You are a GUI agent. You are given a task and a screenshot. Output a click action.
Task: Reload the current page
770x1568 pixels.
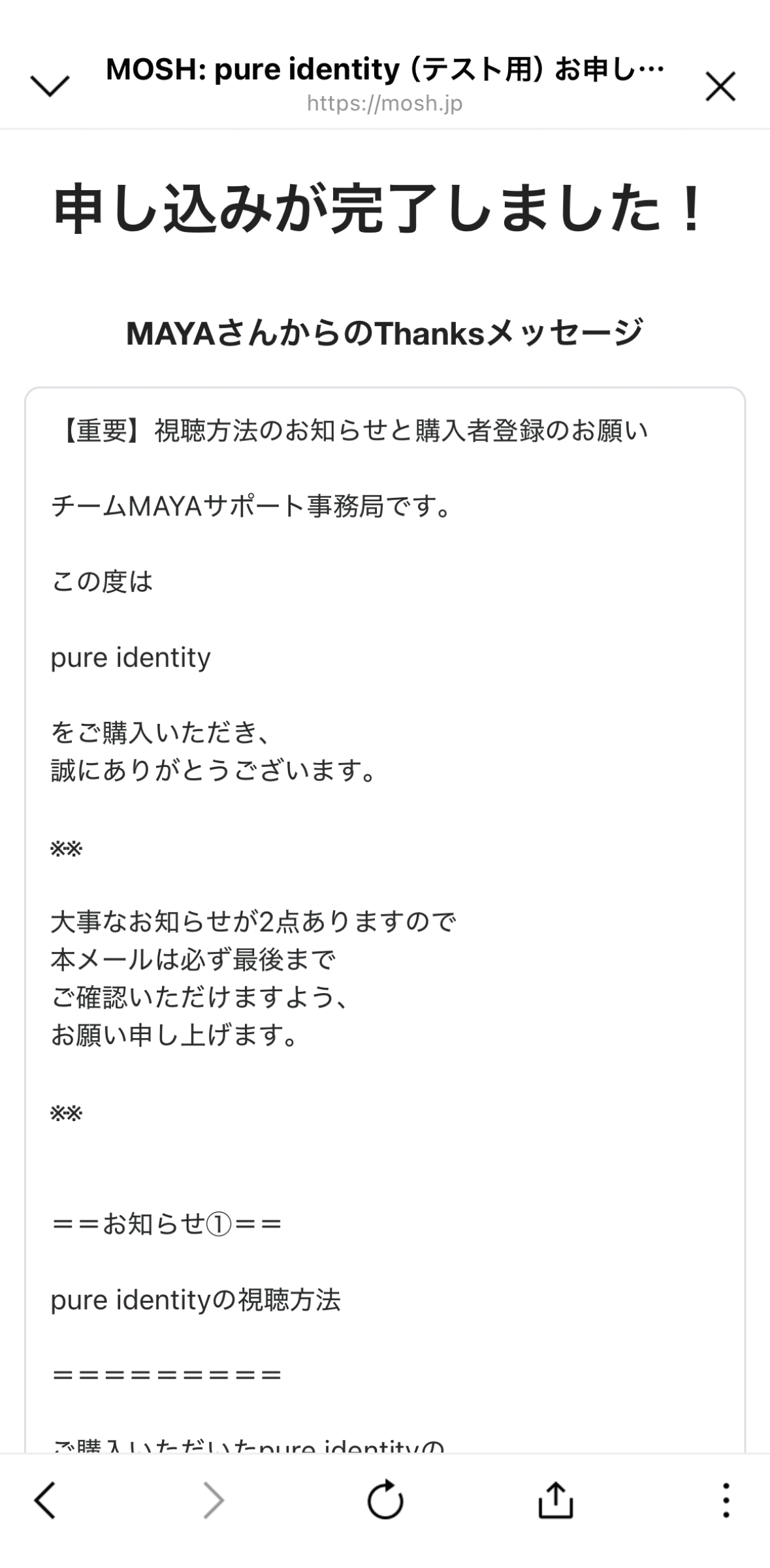385,1499
